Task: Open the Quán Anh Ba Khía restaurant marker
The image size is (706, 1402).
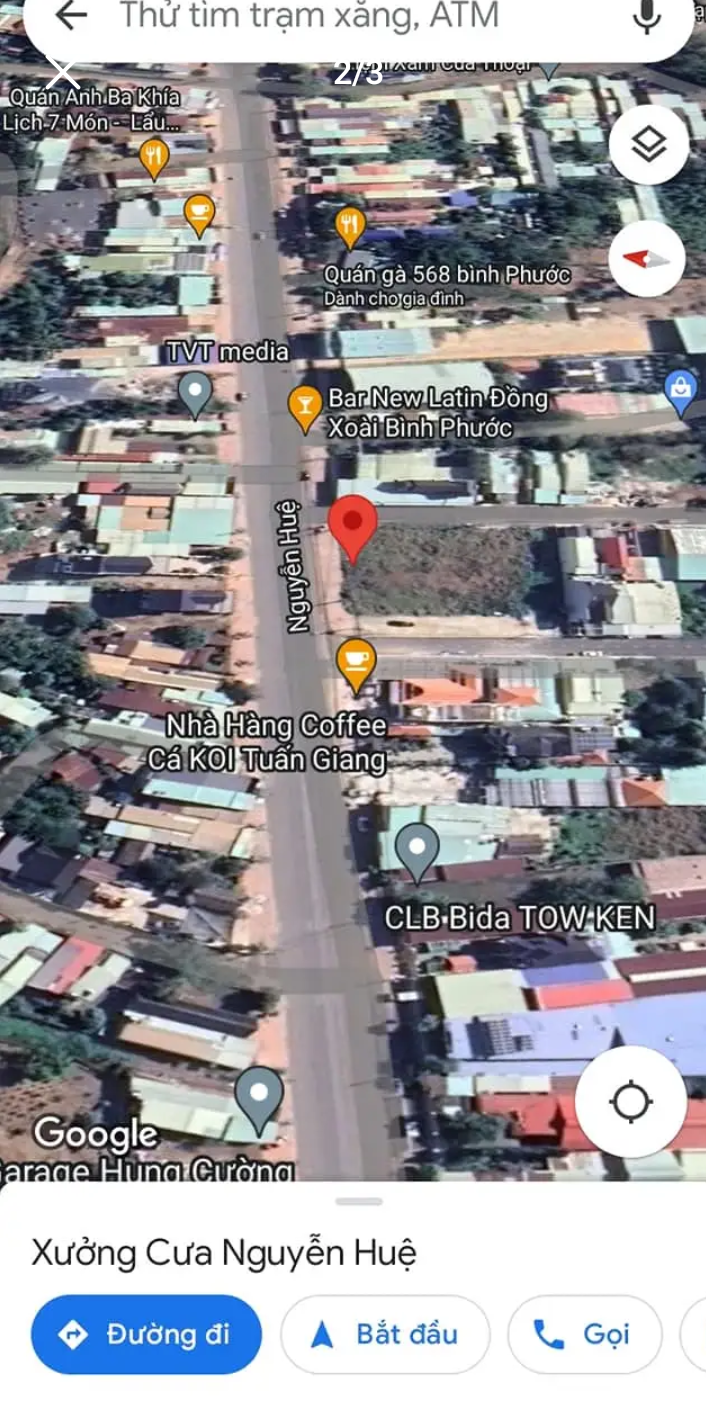Action: [153, 157]
